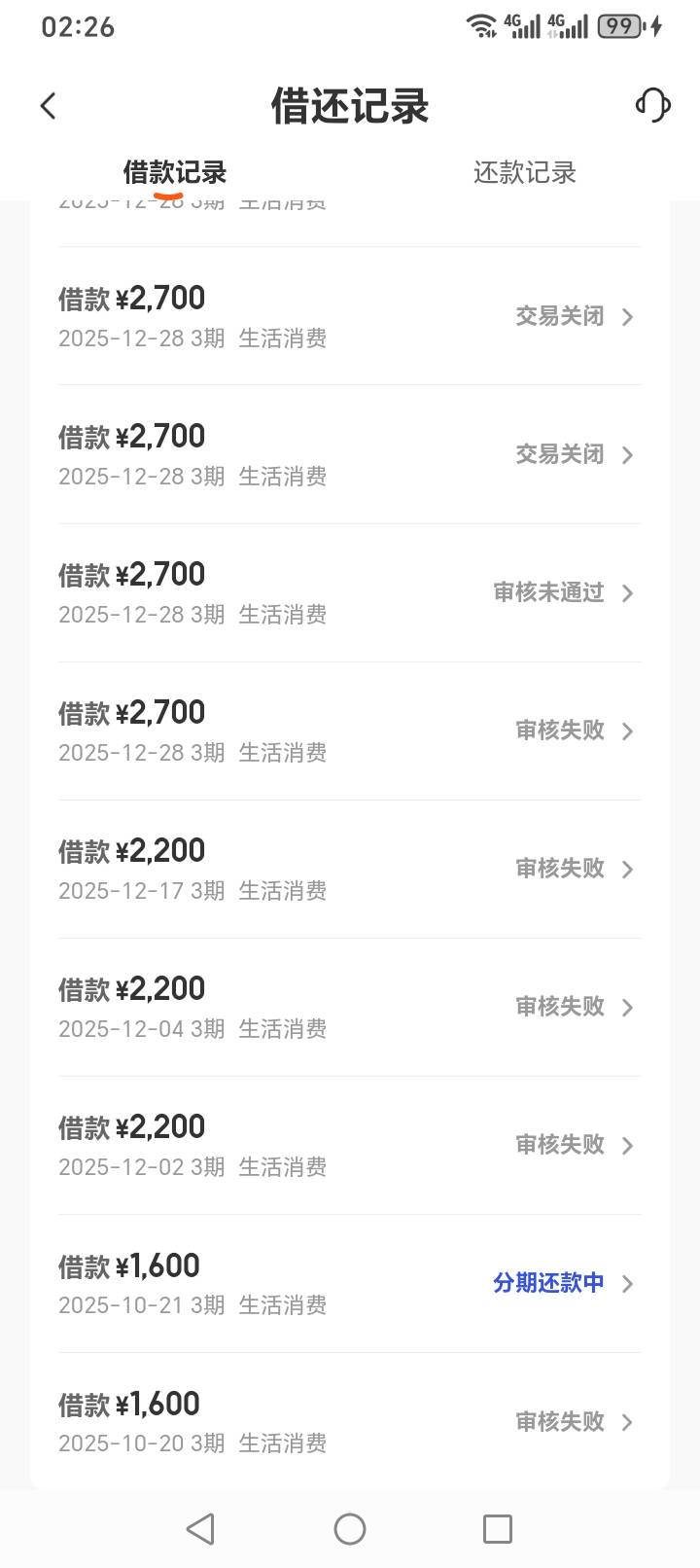Screen dimensions: 700x1568
Task: Open the 2025-10-20 ¥1,600 loan record
Action: [x=350, y=1422]
